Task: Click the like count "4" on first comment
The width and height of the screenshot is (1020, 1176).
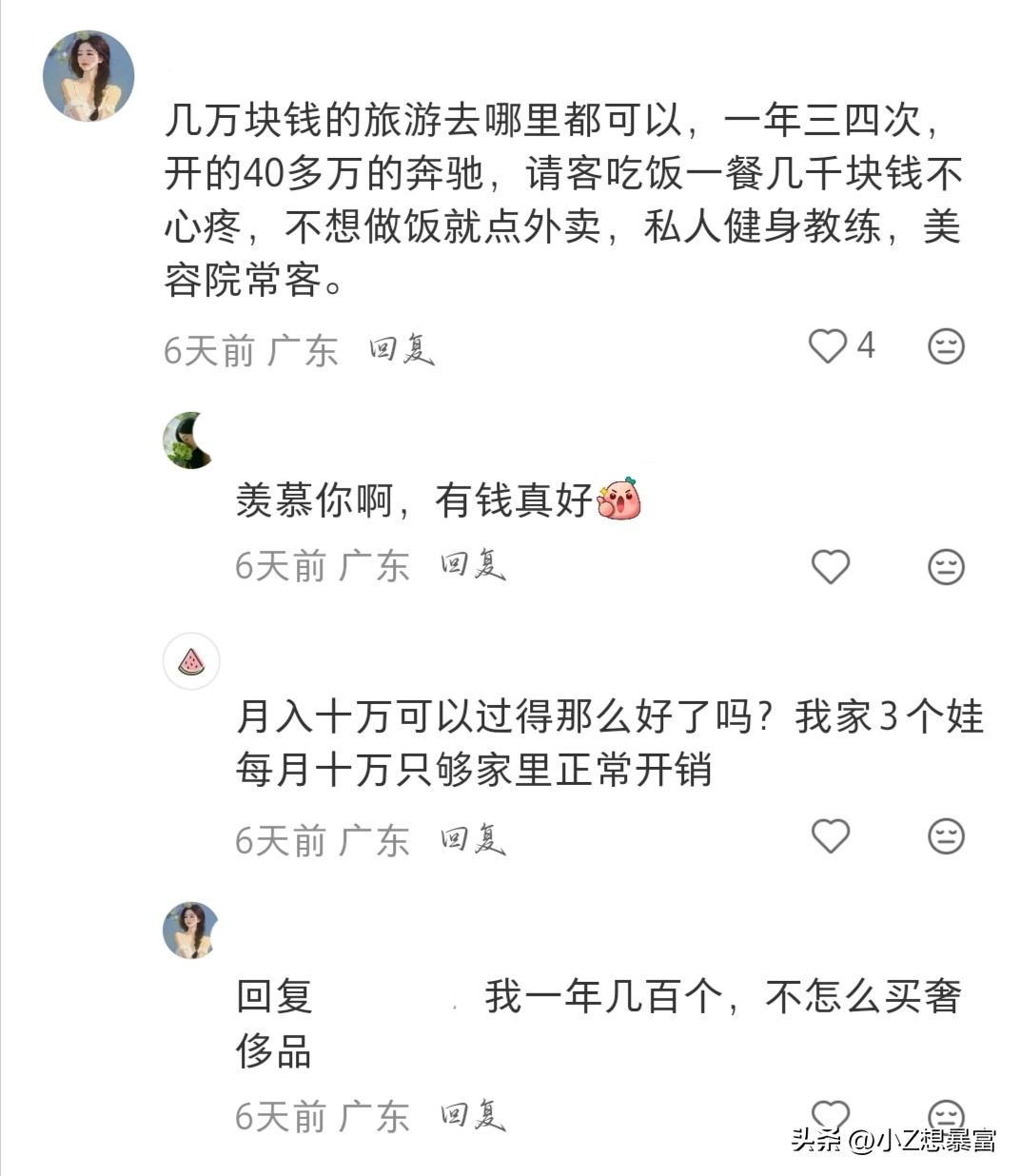Action: coord(864,346)
